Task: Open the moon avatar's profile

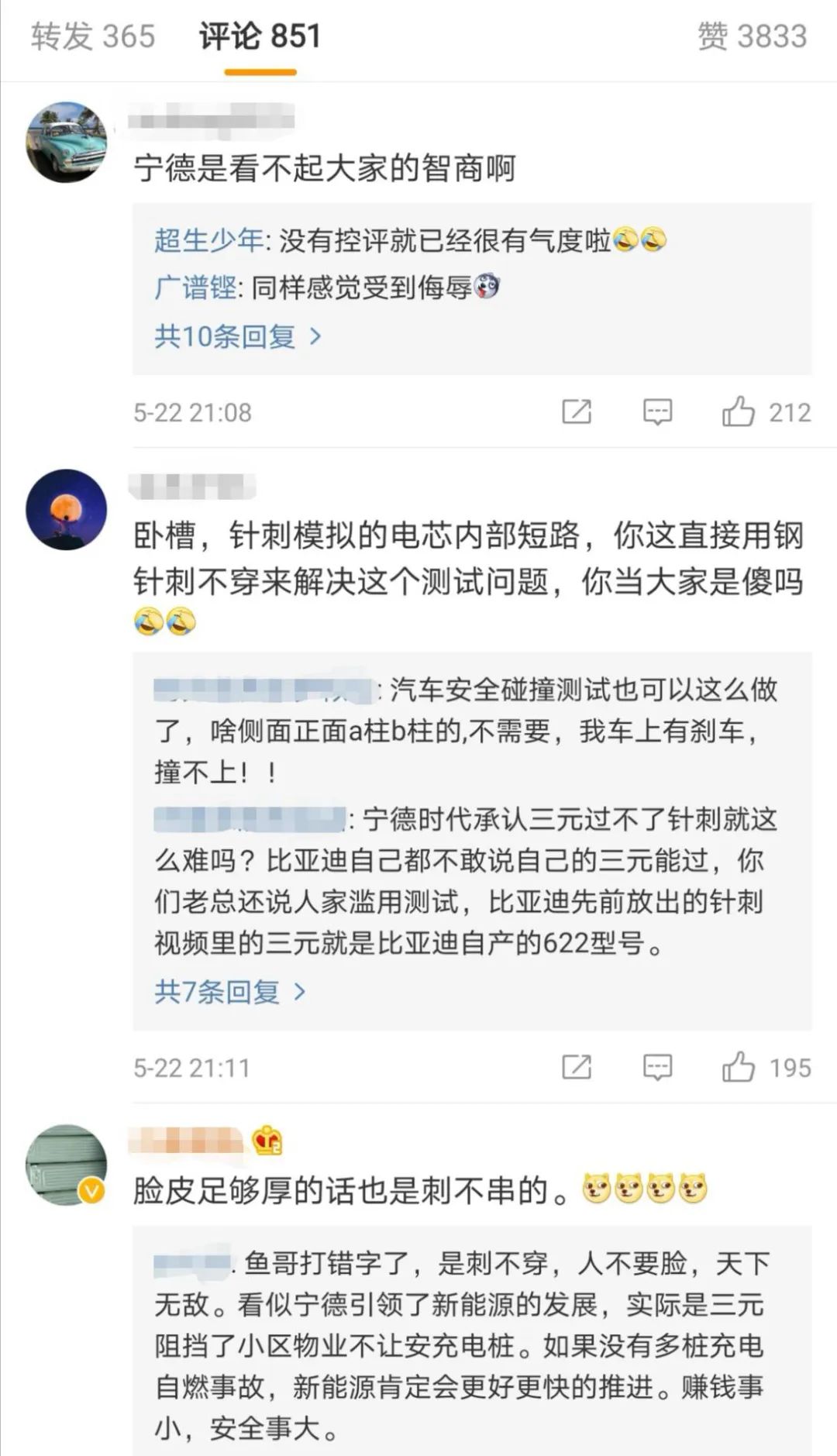Action: pos(66,509)
